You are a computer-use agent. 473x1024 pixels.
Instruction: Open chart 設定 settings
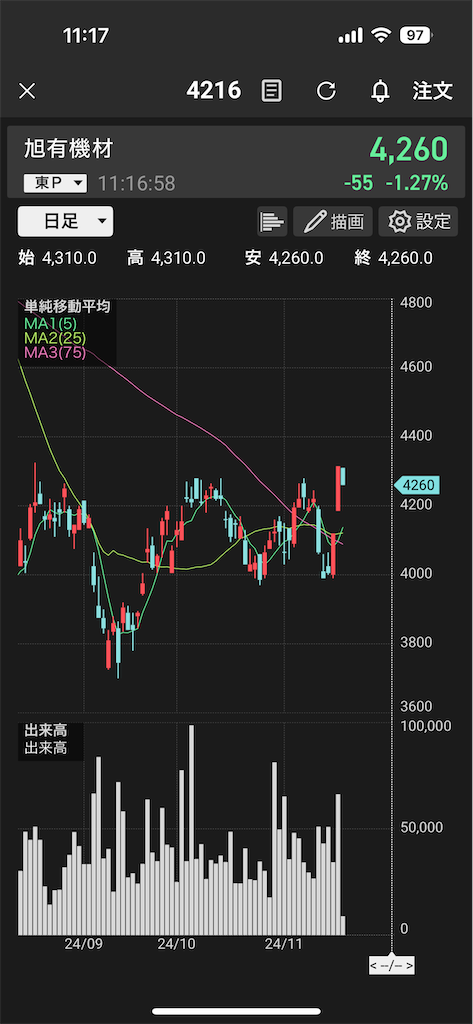[418, 222]
